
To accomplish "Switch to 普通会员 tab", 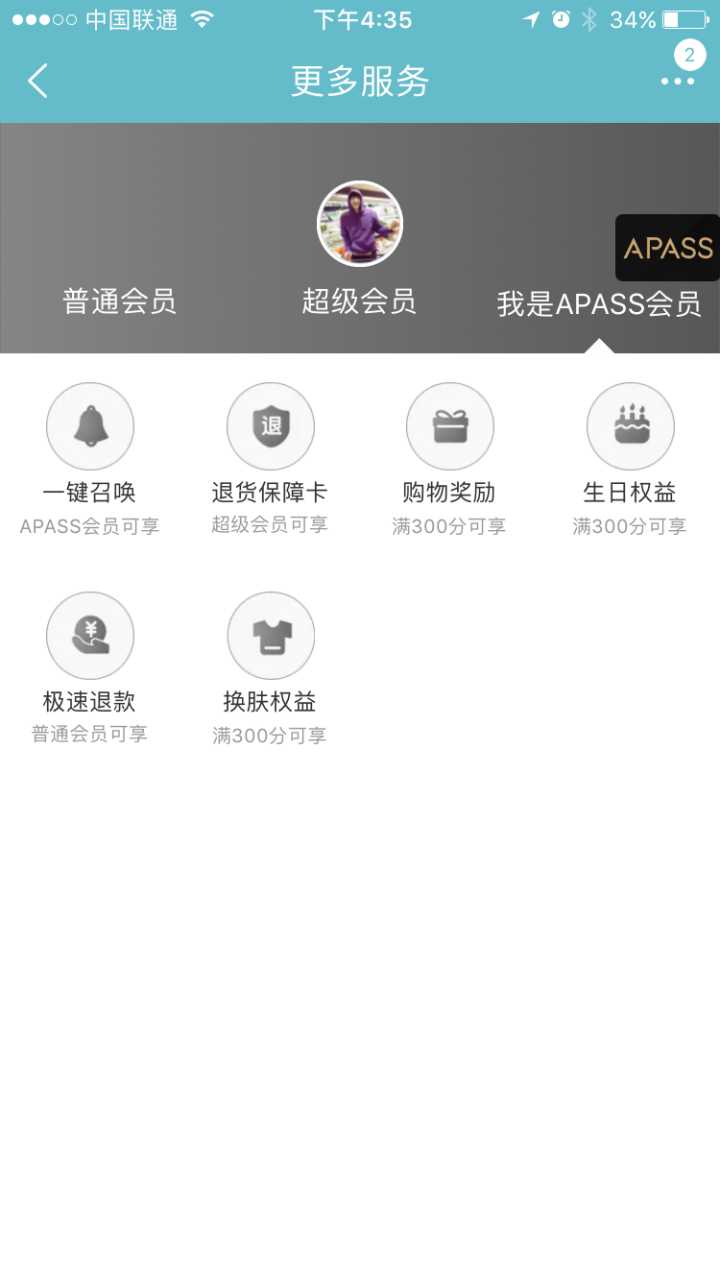I will 119,301.
